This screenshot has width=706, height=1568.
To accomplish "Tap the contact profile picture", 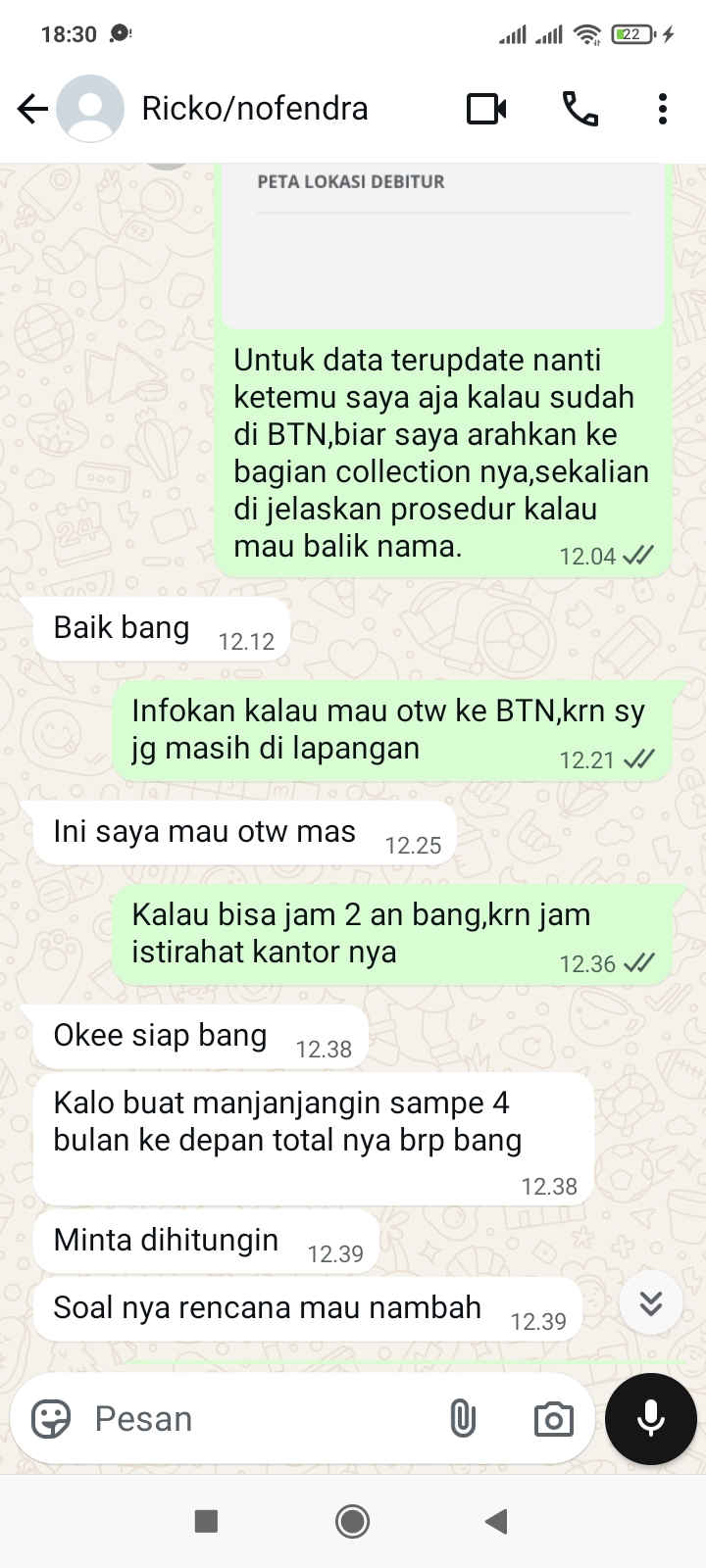I will [x=90, y=108].
